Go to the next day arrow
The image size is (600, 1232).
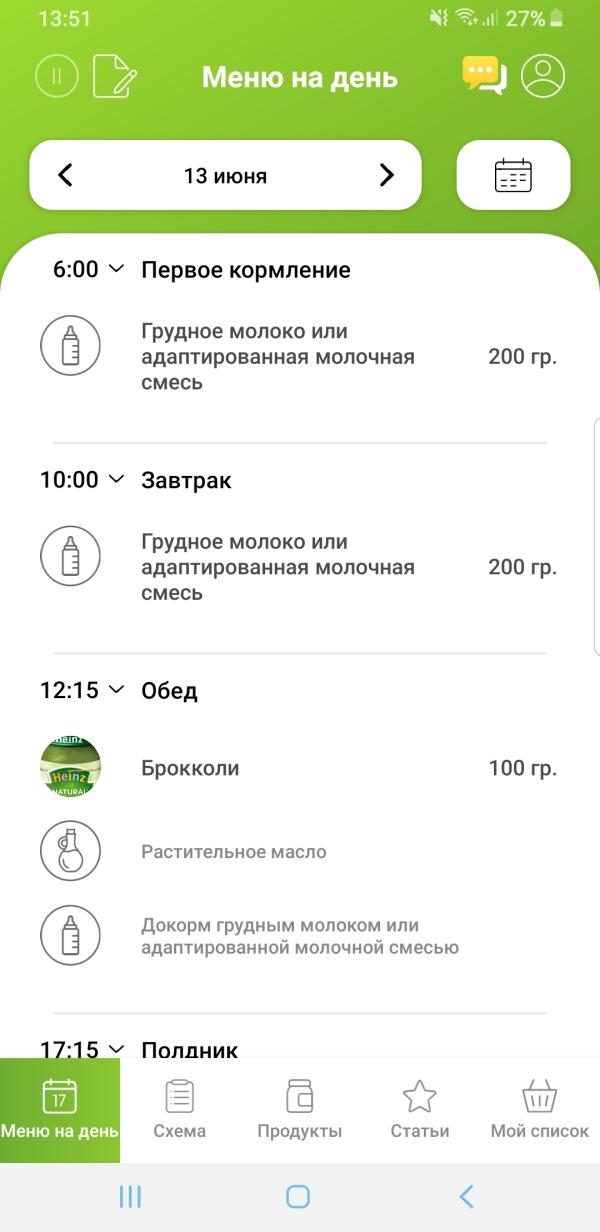(387, 176)
